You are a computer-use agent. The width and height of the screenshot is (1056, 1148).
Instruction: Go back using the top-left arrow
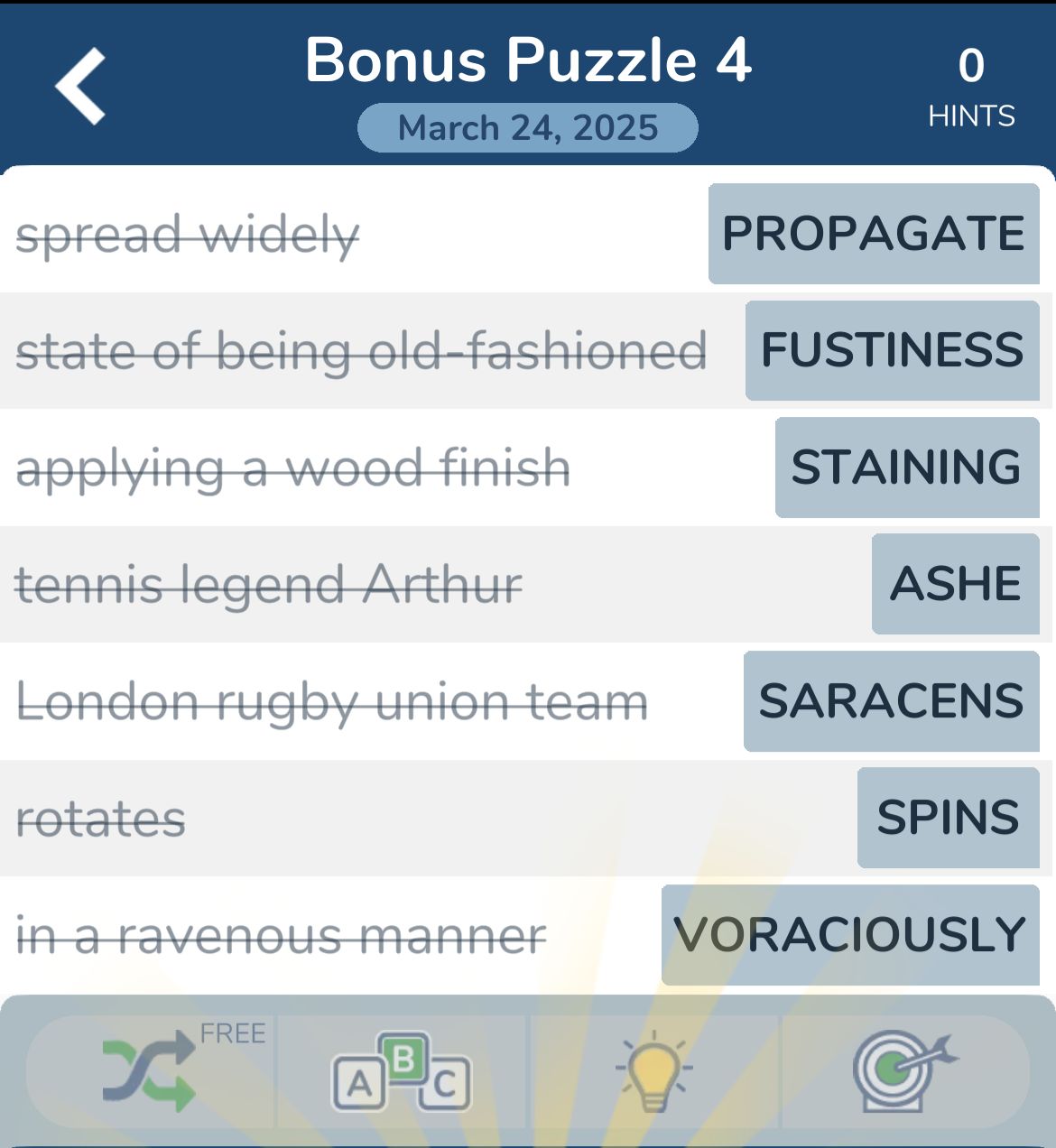click(x=81, y=87)
